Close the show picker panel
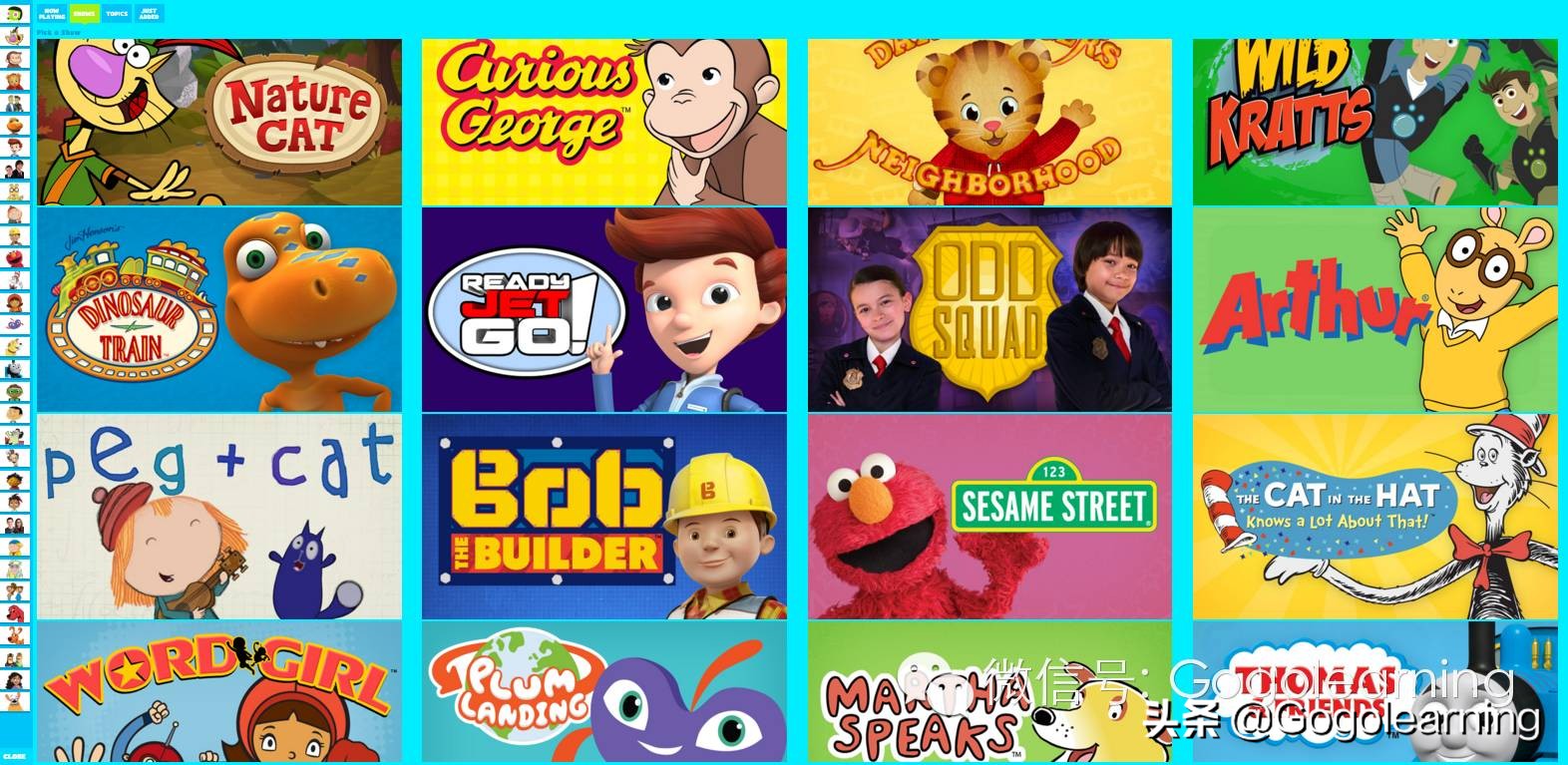 pyautogui.click(x=15, y=756)
